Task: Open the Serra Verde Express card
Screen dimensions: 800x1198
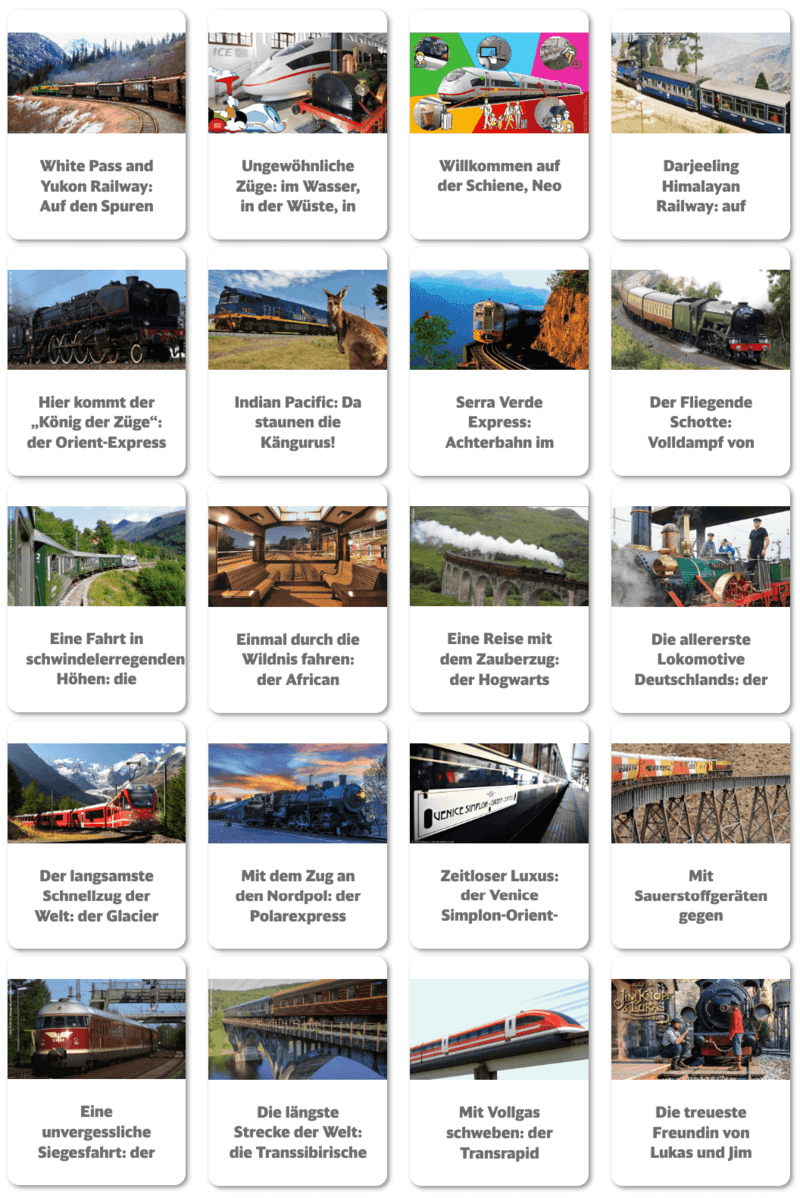Action: click(499, 361)
